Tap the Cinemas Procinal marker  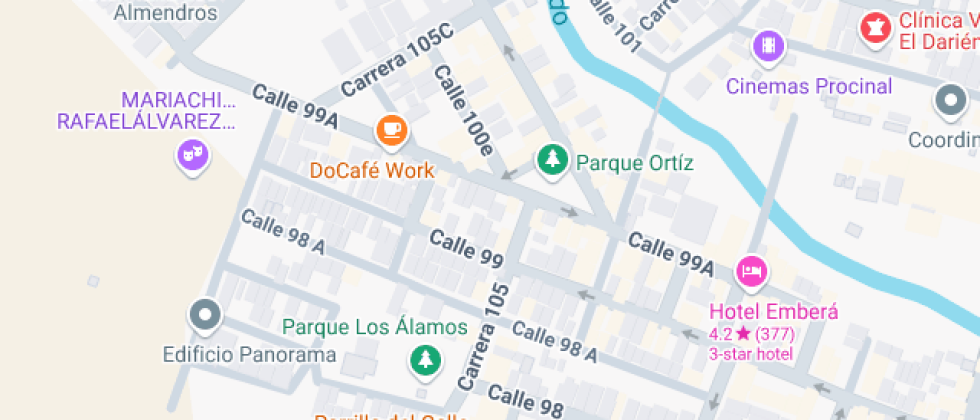768,45
